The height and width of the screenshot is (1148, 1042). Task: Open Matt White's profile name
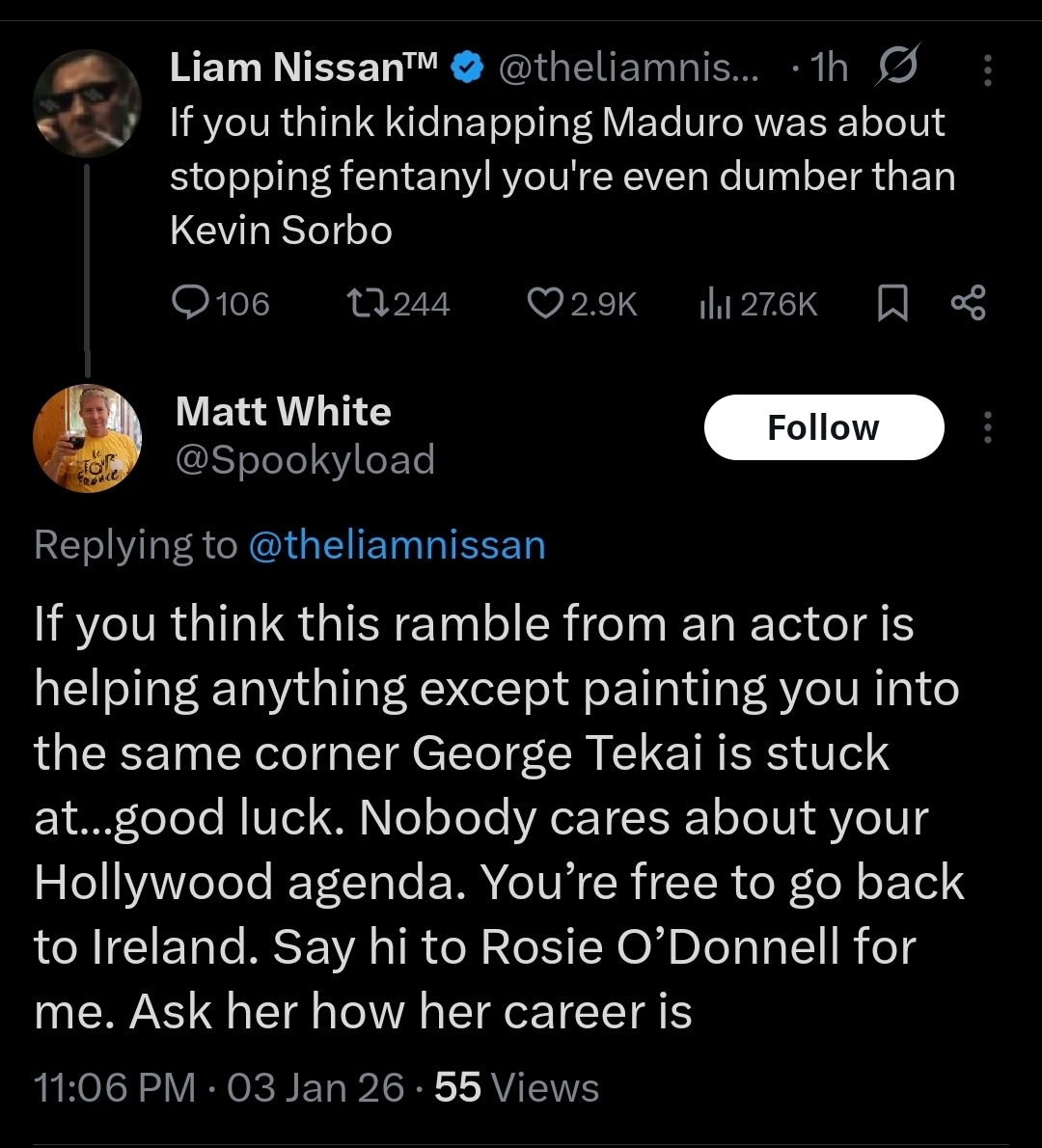pos(283,412)
